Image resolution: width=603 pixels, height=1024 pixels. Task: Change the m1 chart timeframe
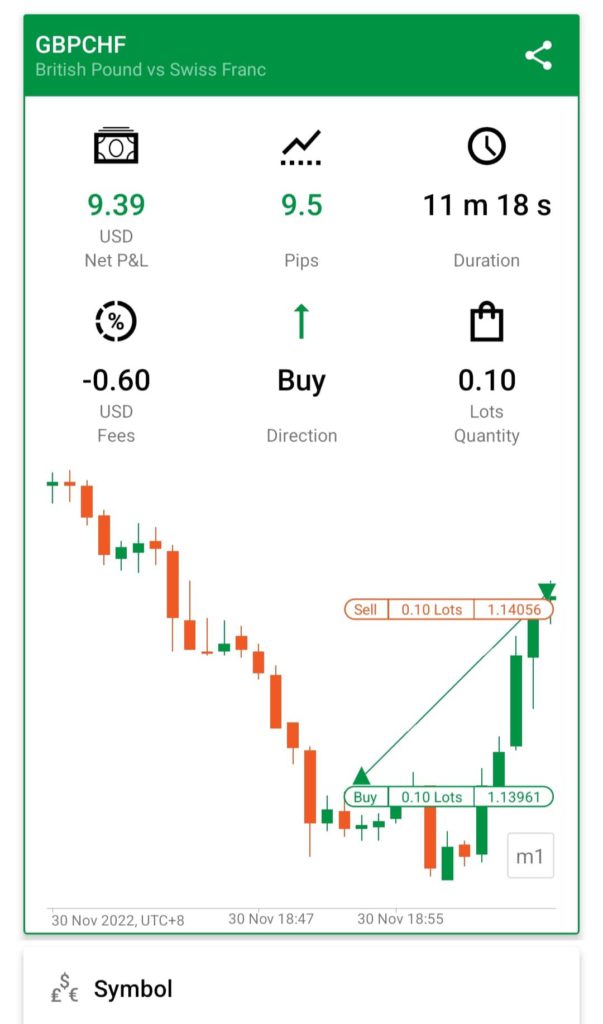(530, 856)
